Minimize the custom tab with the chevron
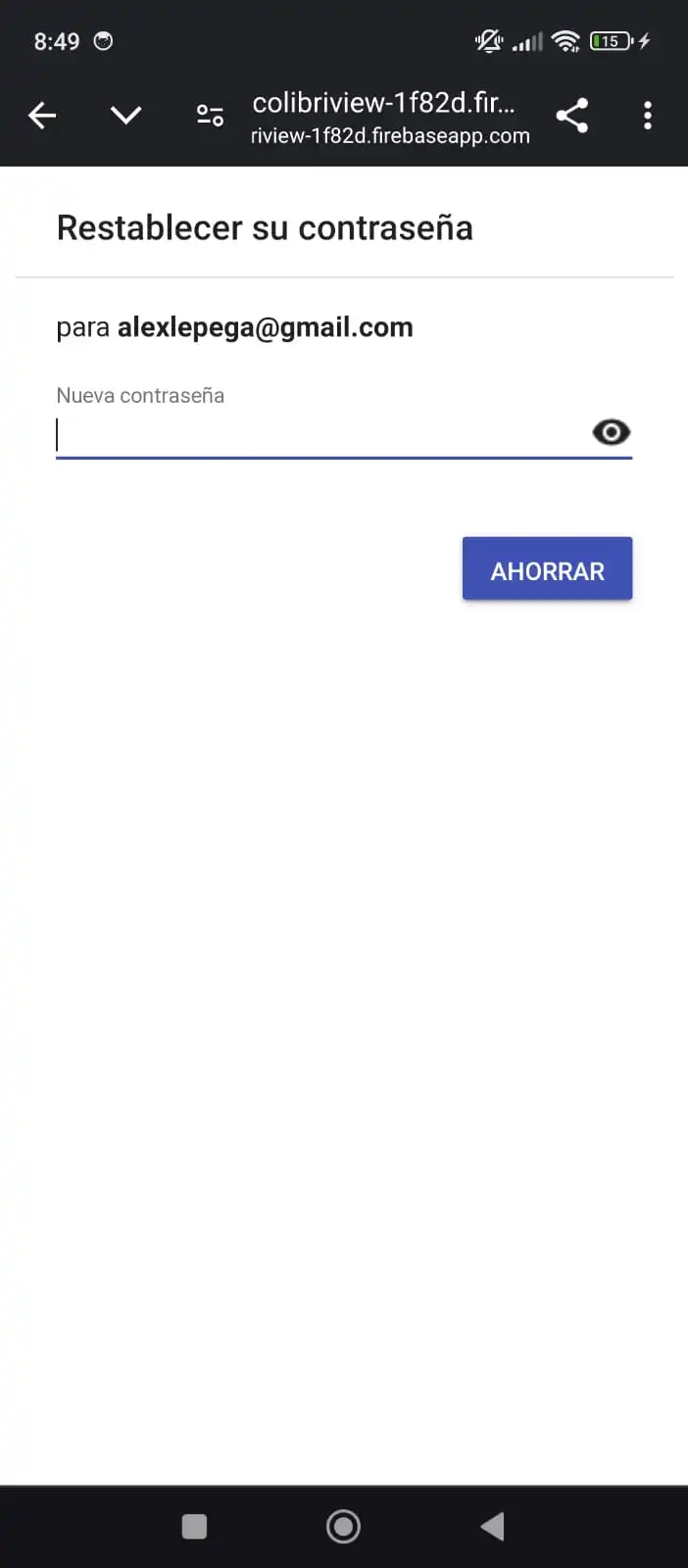This screenshot has height=1568, width=688. click(126, 116)
